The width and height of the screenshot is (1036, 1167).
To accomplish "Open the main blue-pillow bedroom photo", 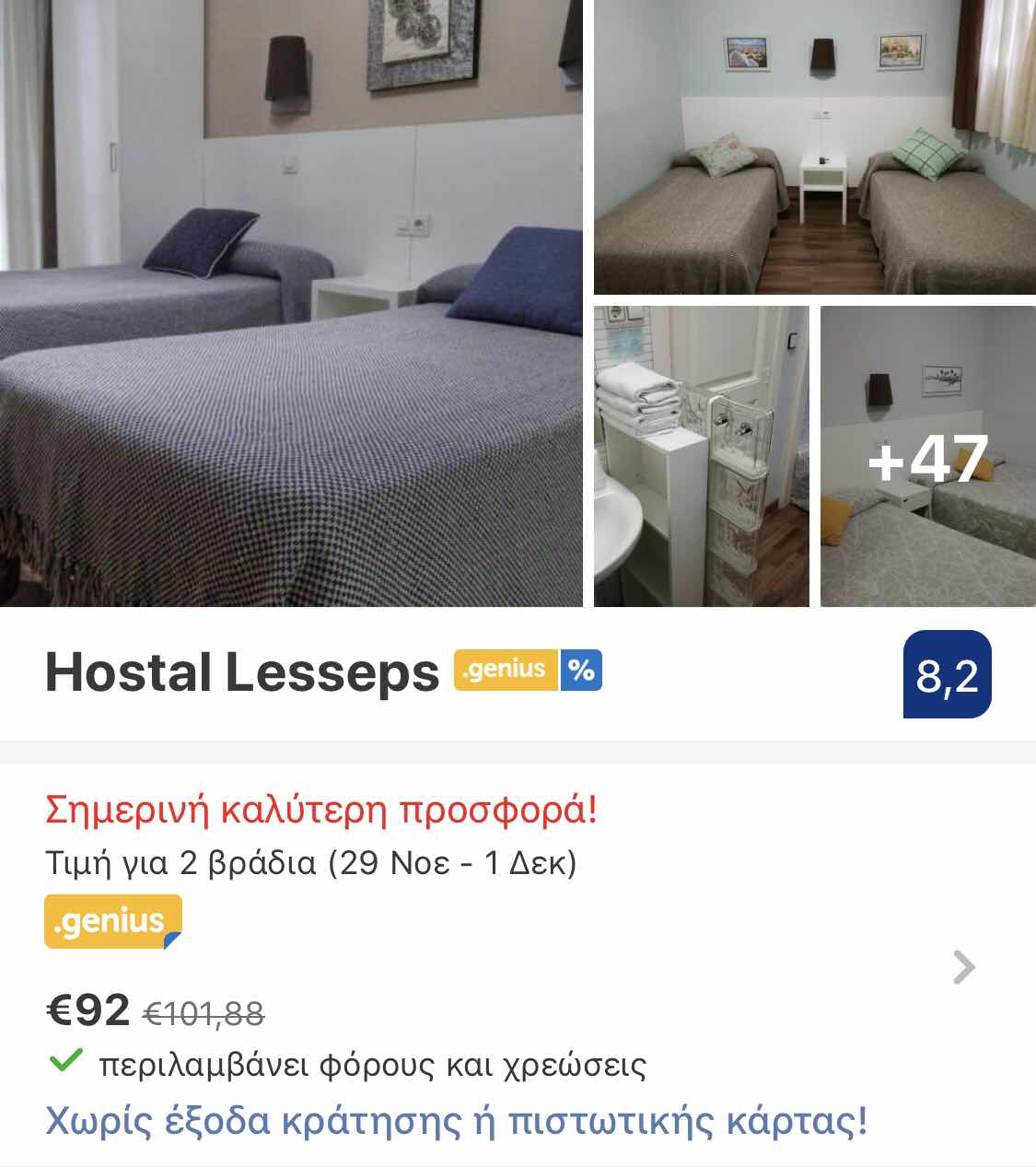I will pyautogui.click(x=291, y=304).
